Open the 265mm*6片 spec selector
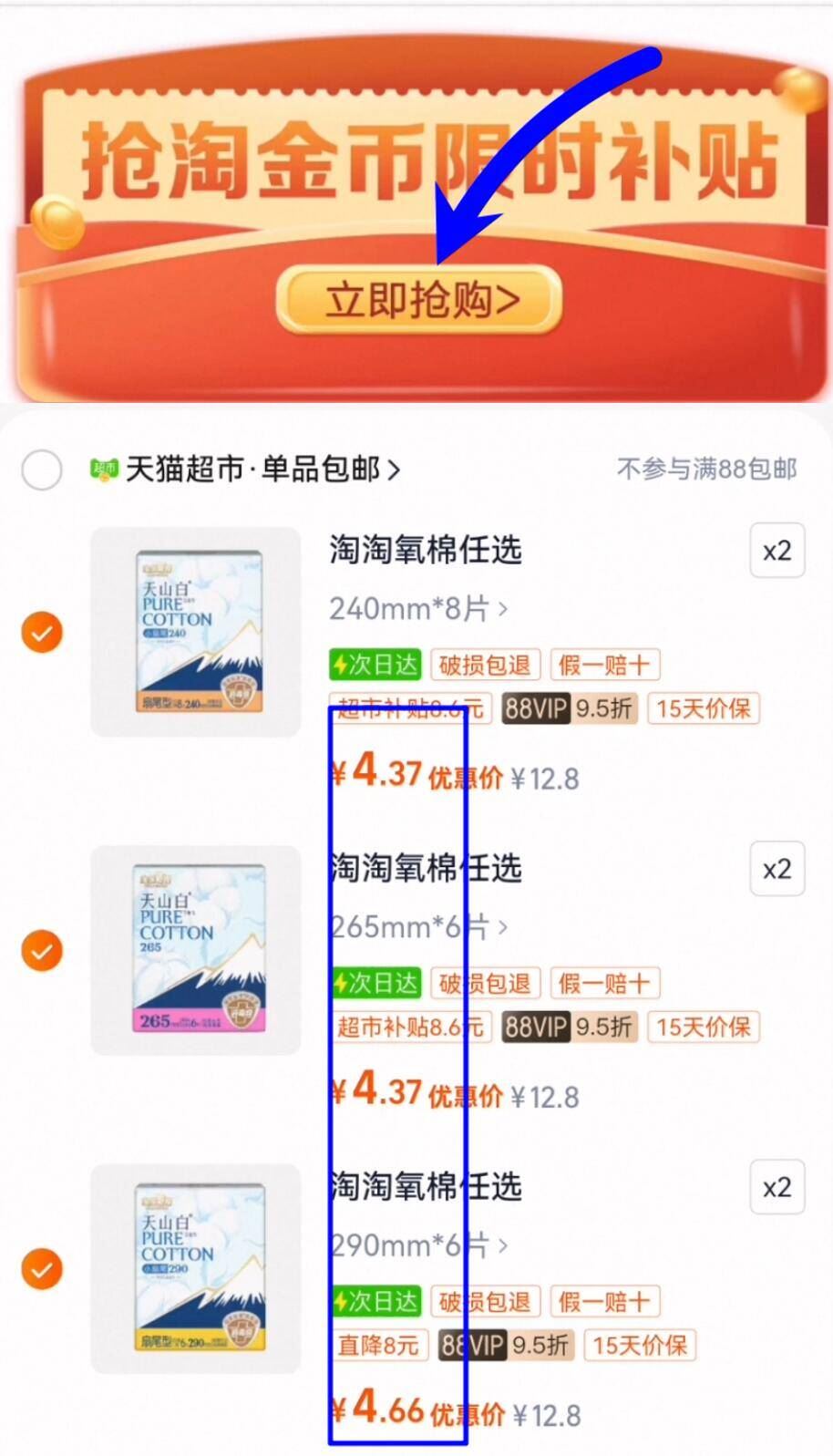 tap(415, 925)
